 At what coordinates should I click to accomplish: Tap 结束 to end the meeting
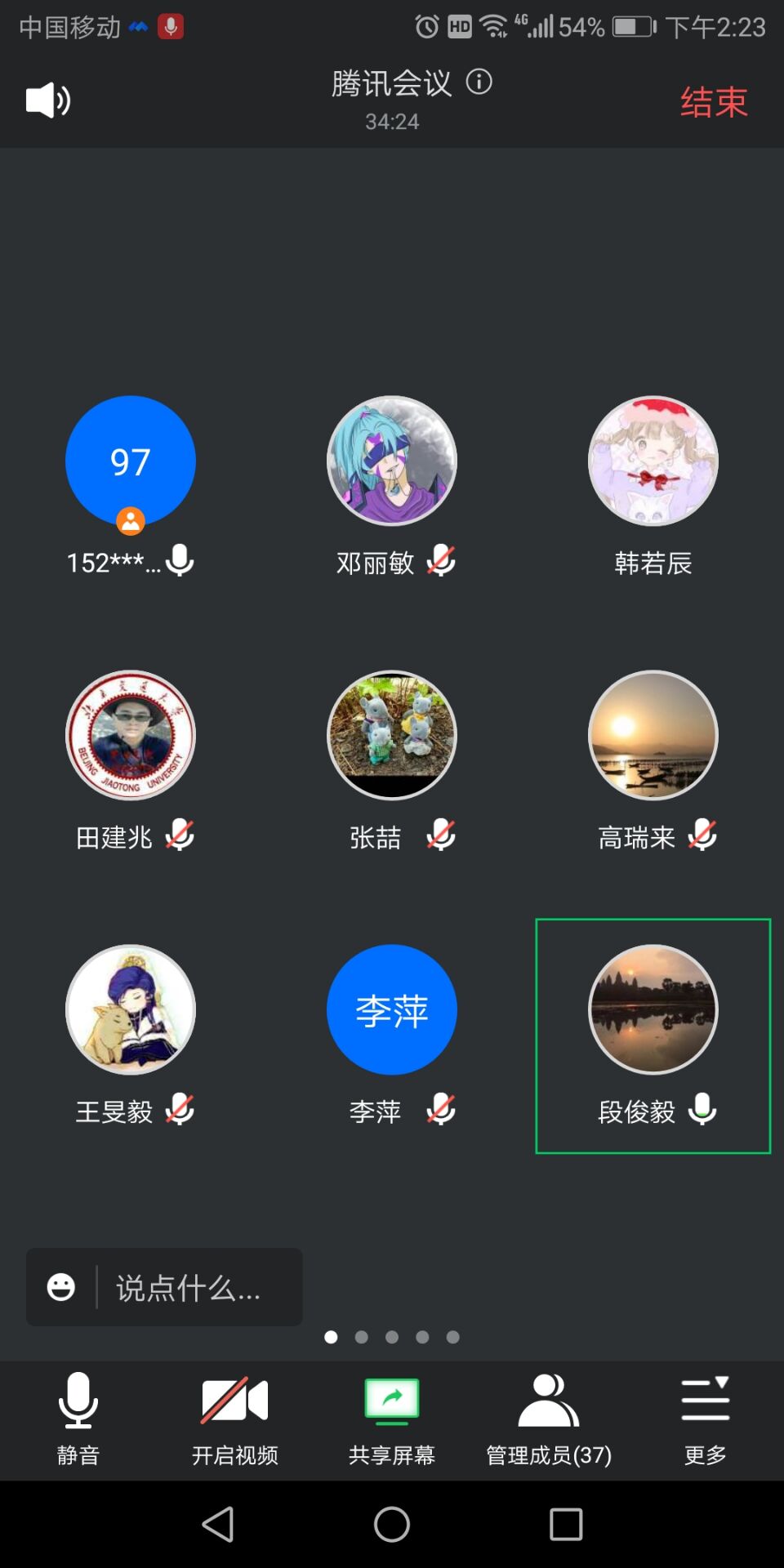coord(714,102)
